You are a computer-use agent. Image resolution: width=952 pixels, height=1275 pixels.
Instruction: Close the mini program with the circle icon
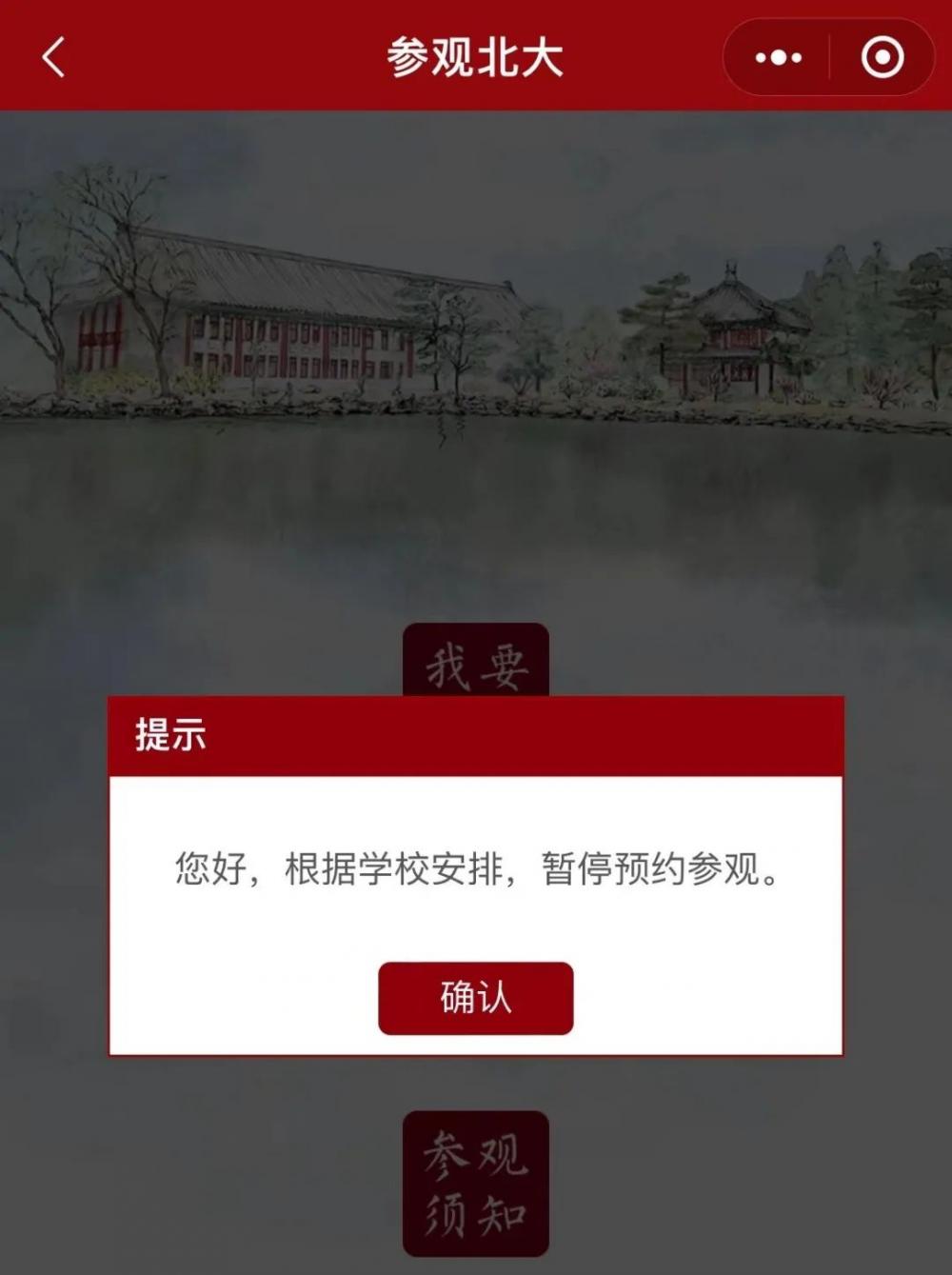[x=882, y=58]
